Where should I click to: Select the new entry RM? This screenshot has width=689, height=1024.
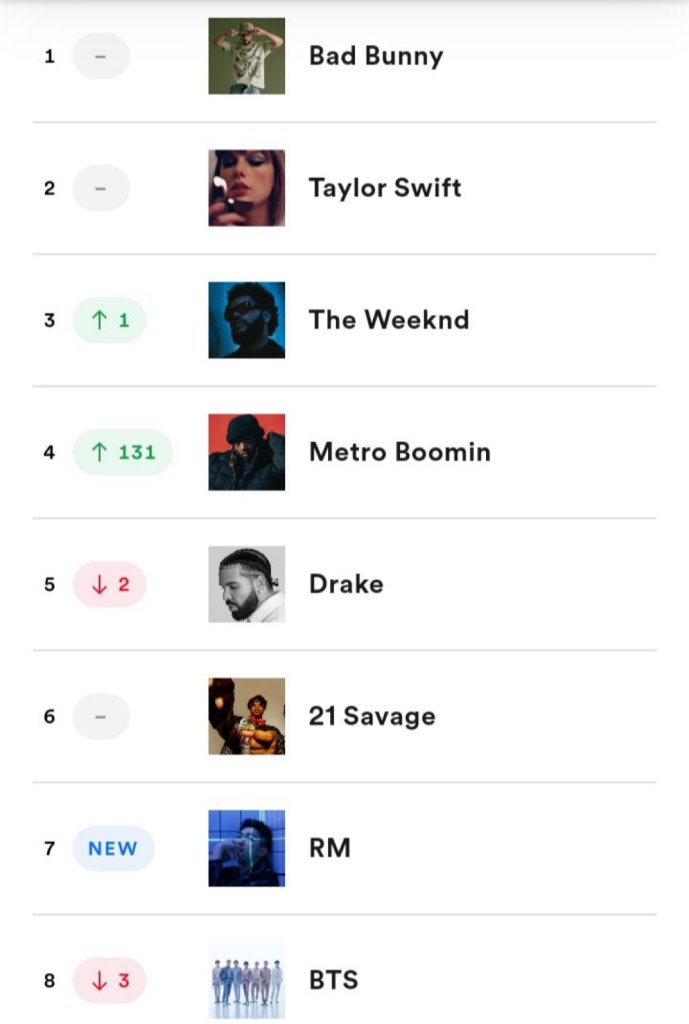(330, 848)
